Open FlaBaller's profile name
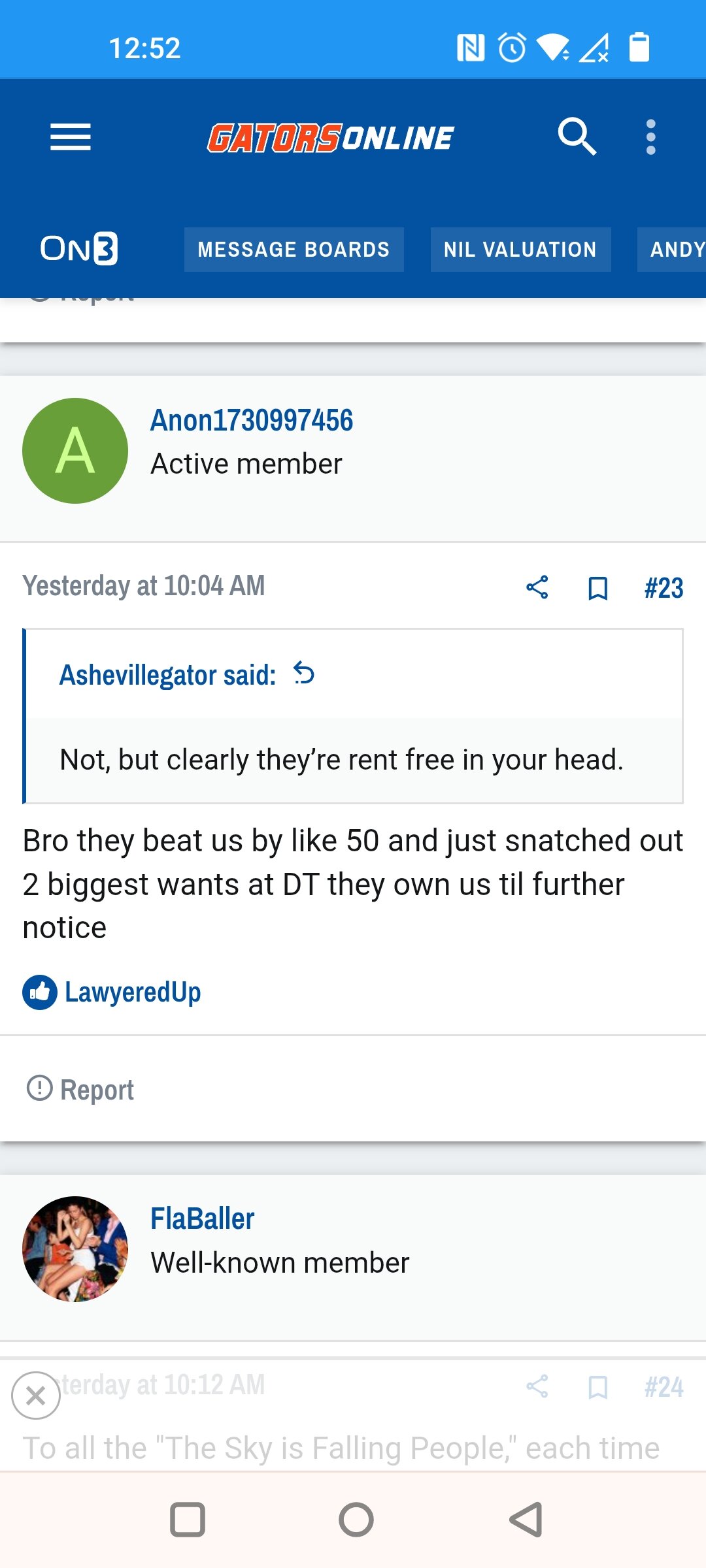 [202, 1218]
